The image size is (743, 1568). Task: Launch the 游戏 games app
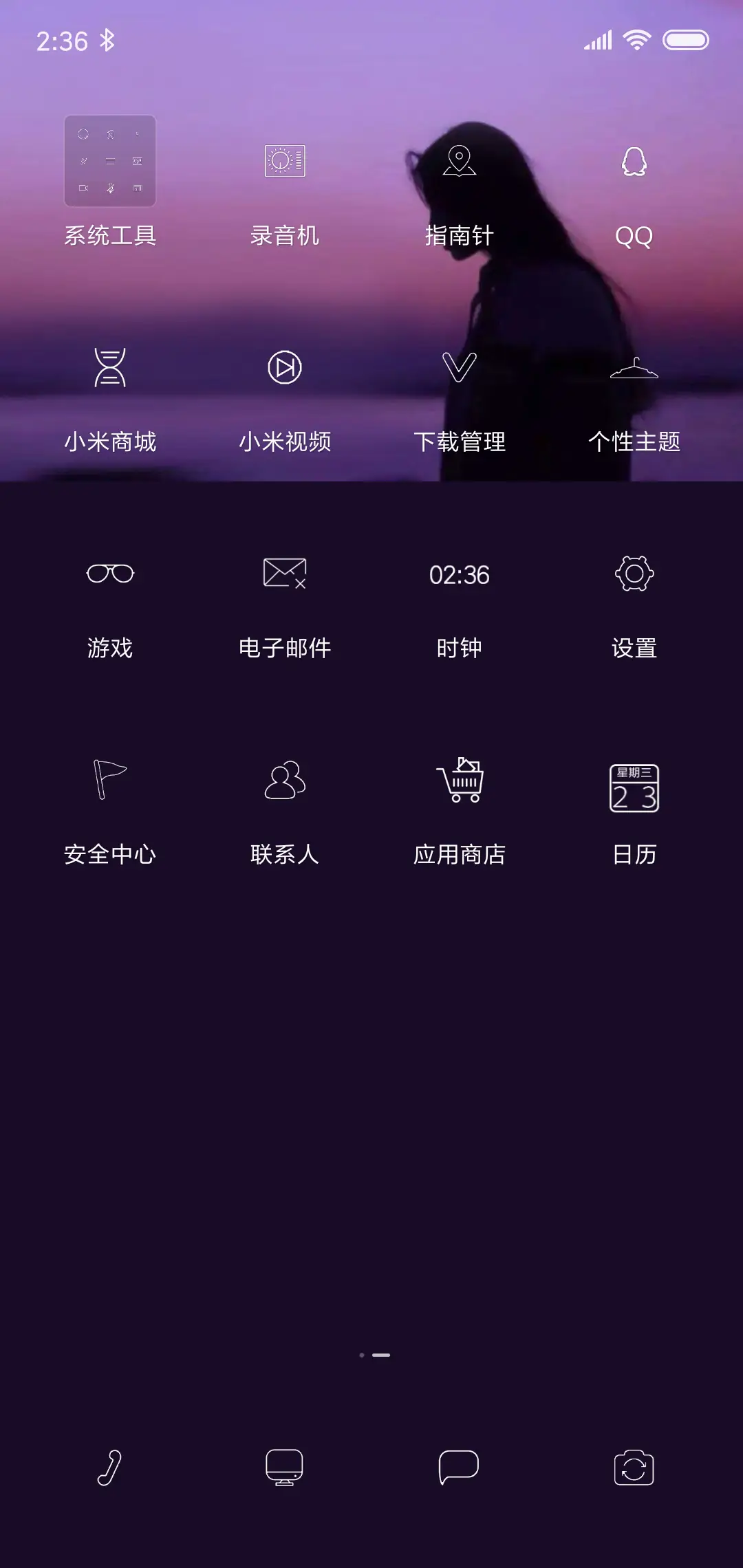point(110,574)
